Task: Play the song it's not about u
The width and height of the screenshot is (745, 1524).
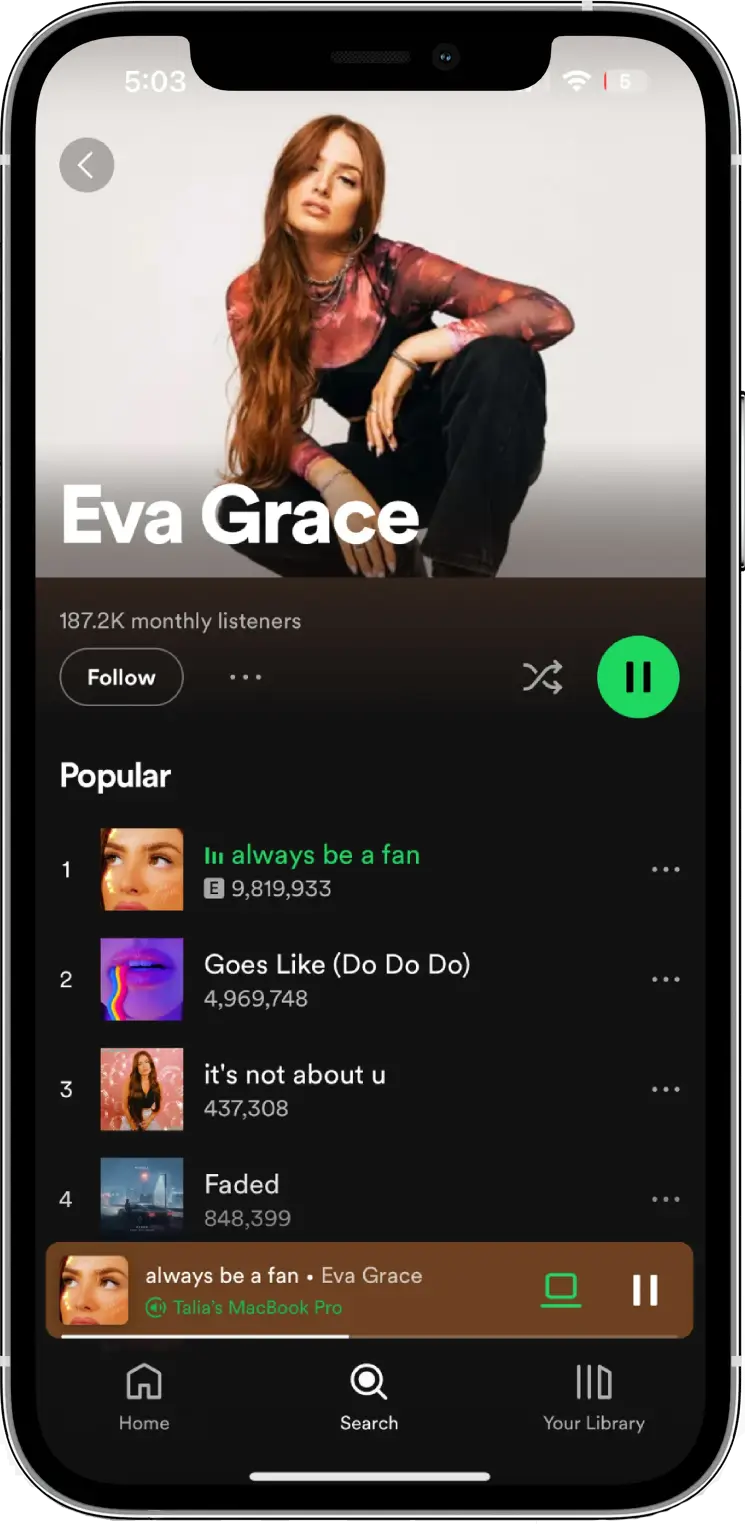Action: tap(295, 1088)
